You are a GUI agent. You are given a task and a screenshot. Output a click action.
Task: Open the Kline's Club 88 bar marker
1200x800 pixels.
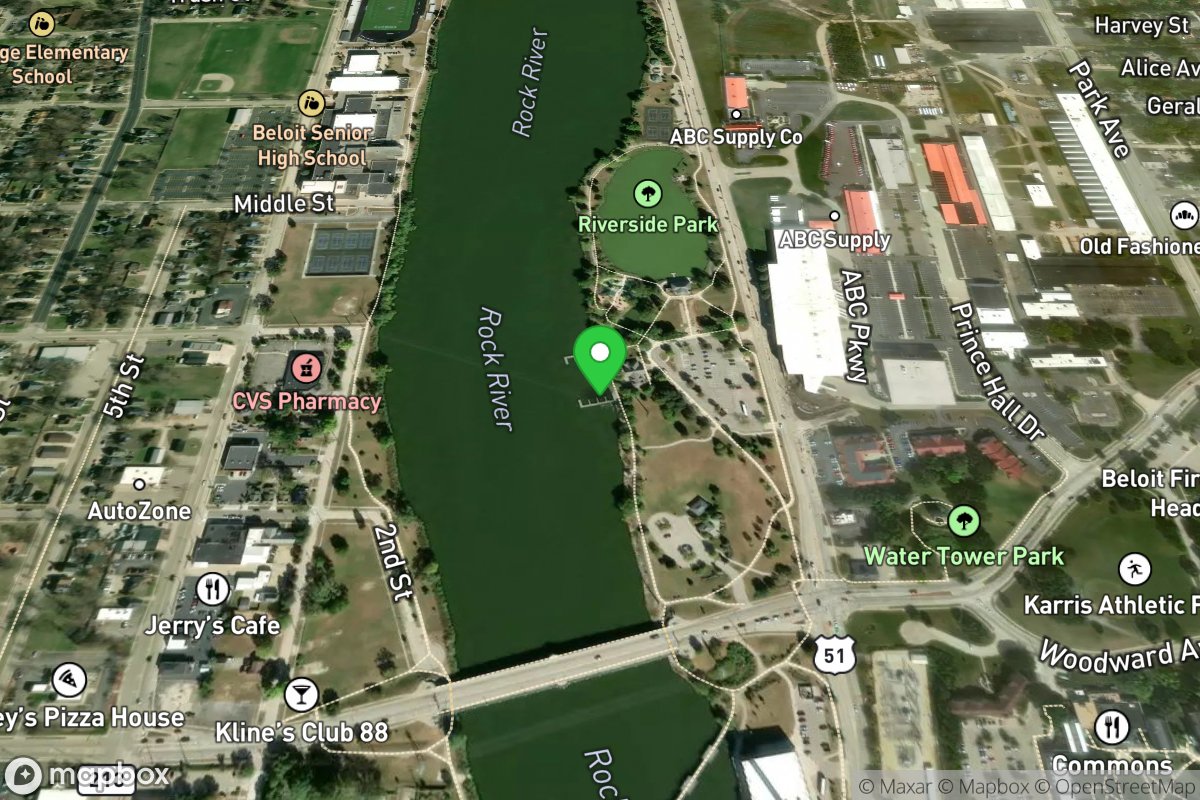pyautogui.click(x=301, y=694)
